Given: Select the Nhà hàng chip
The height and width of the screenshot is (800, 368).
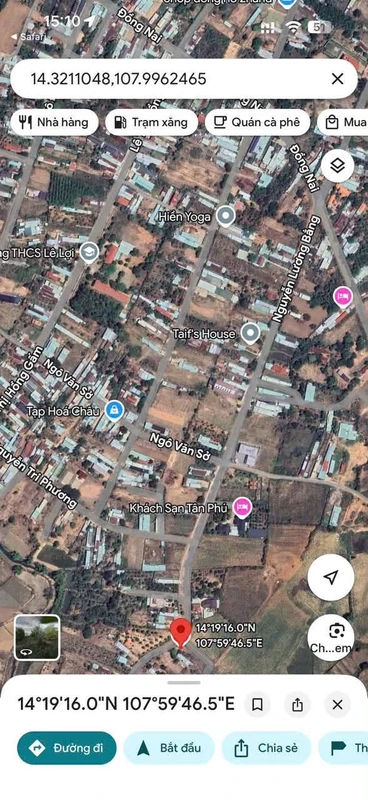Looking at the screenshot, I should click(54, 122).
